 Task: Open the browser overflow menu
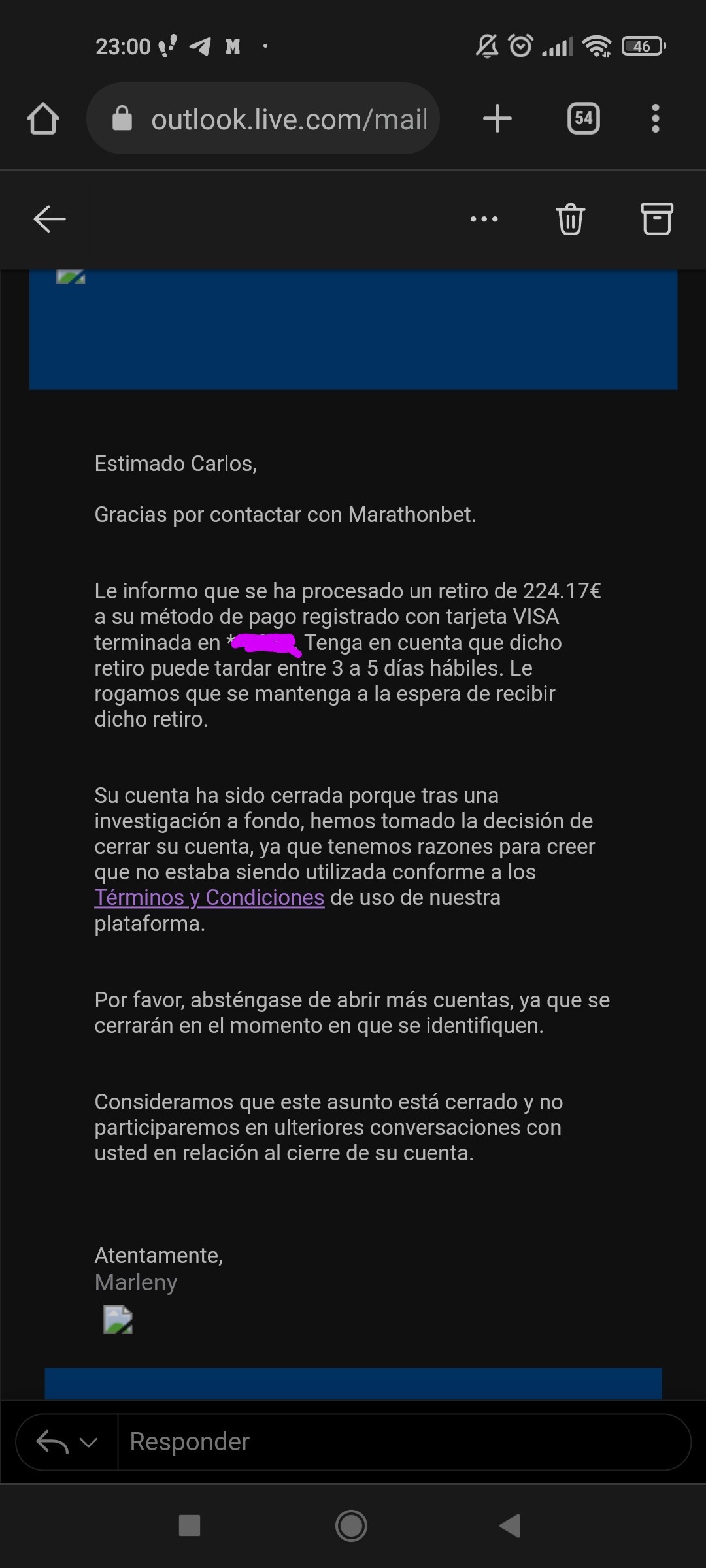click(x=656, y=119)
